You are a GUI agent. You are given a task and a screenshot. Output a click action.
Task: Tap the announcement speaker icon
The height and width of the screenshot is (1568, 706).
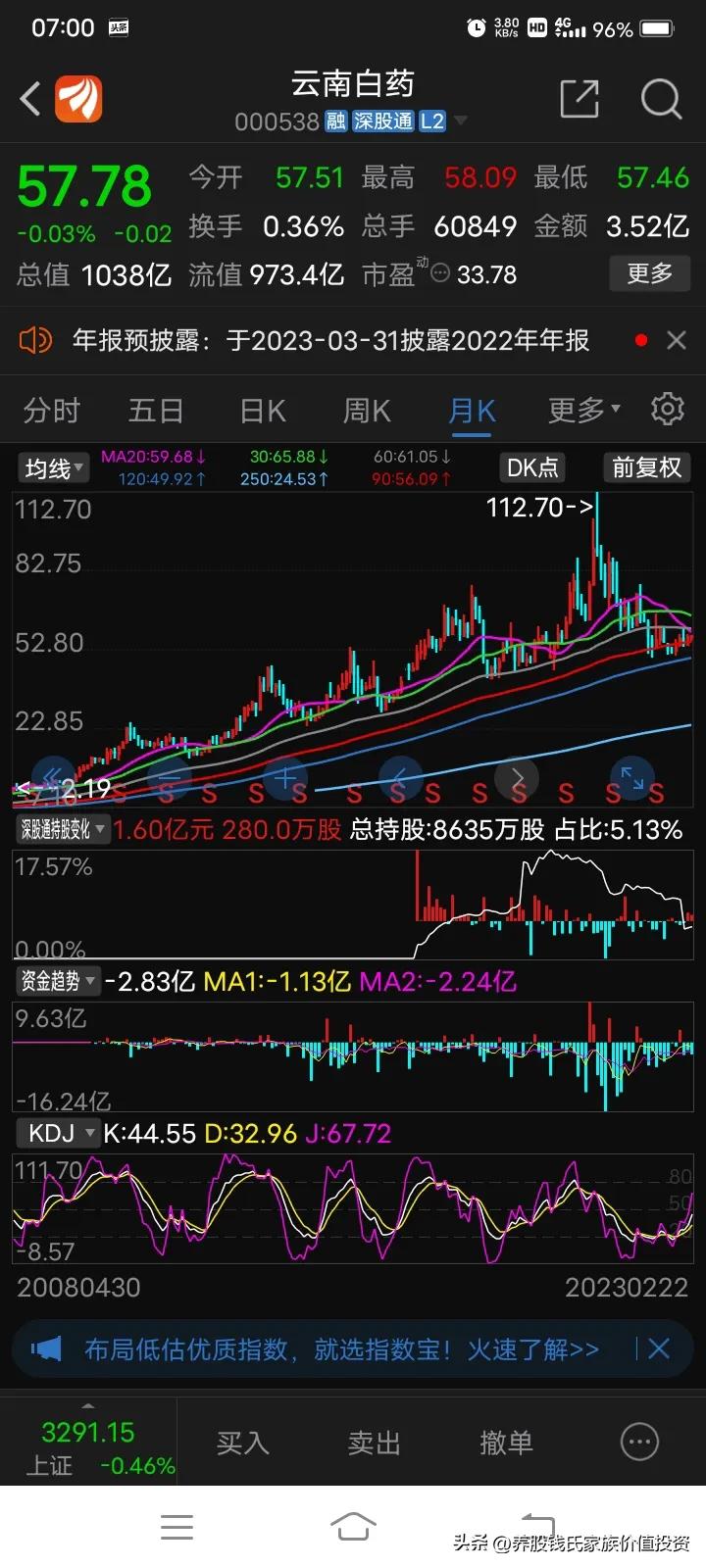[36, 340]
